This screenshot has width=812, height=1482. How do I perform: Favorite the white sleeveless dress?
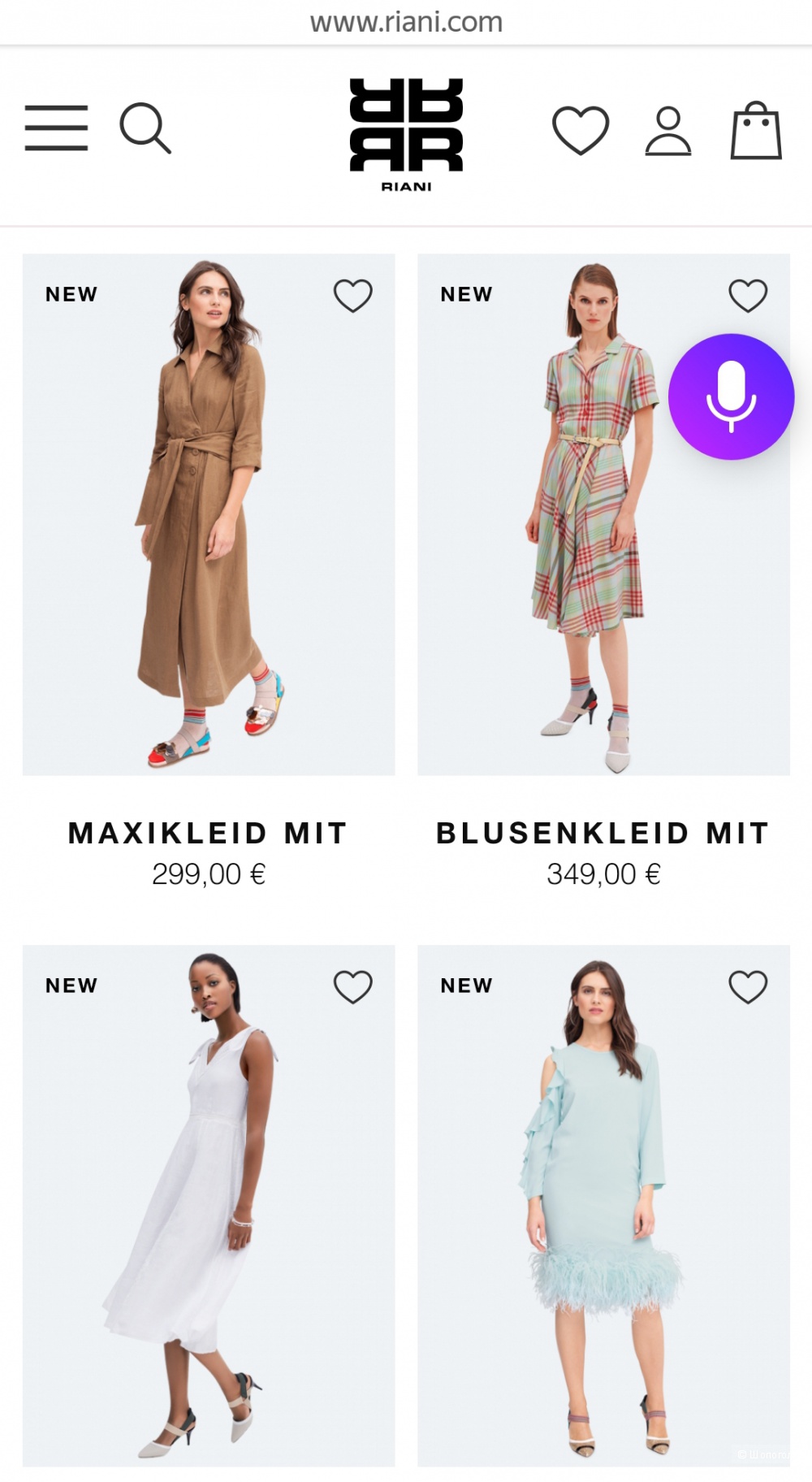(353, 986)
